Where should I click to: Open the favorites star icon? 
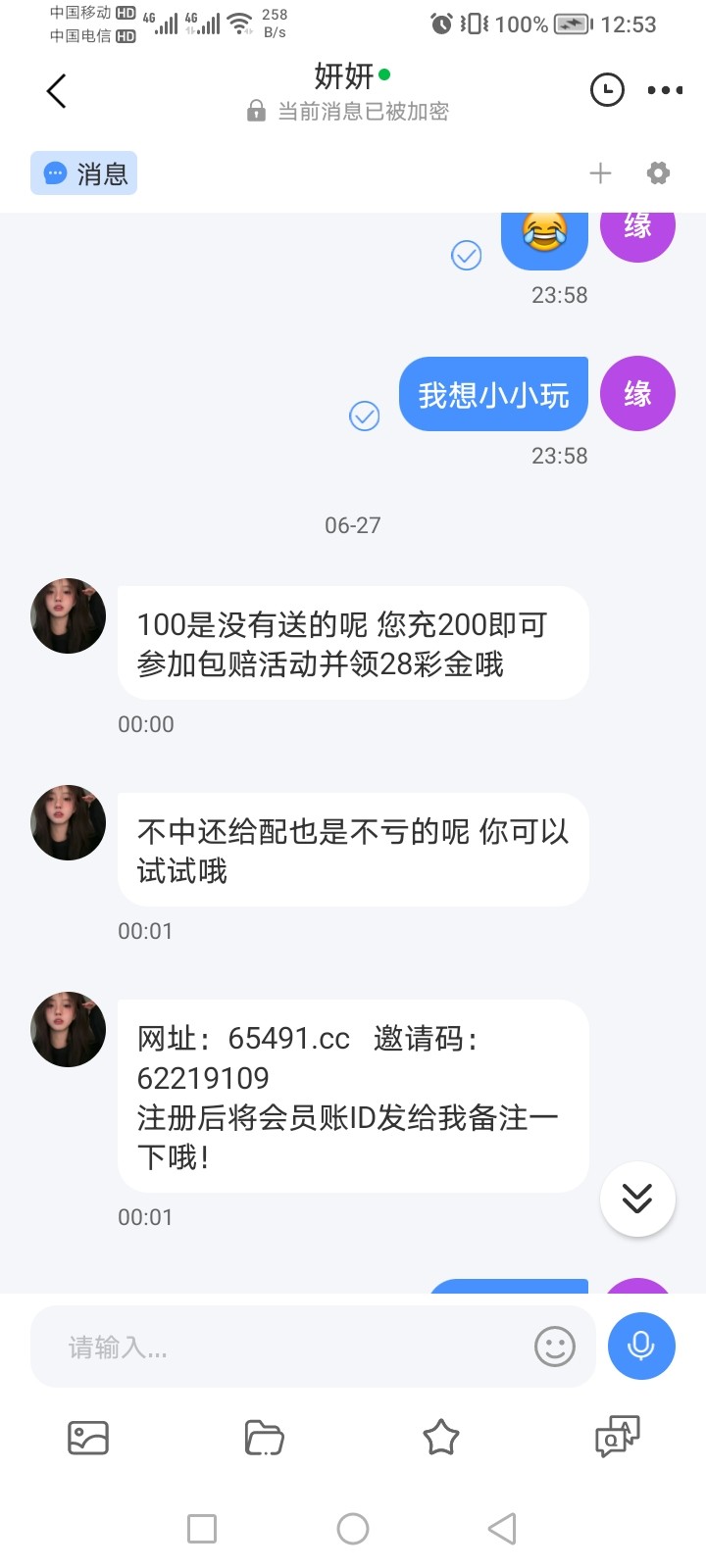click(x=440, y=1438)
